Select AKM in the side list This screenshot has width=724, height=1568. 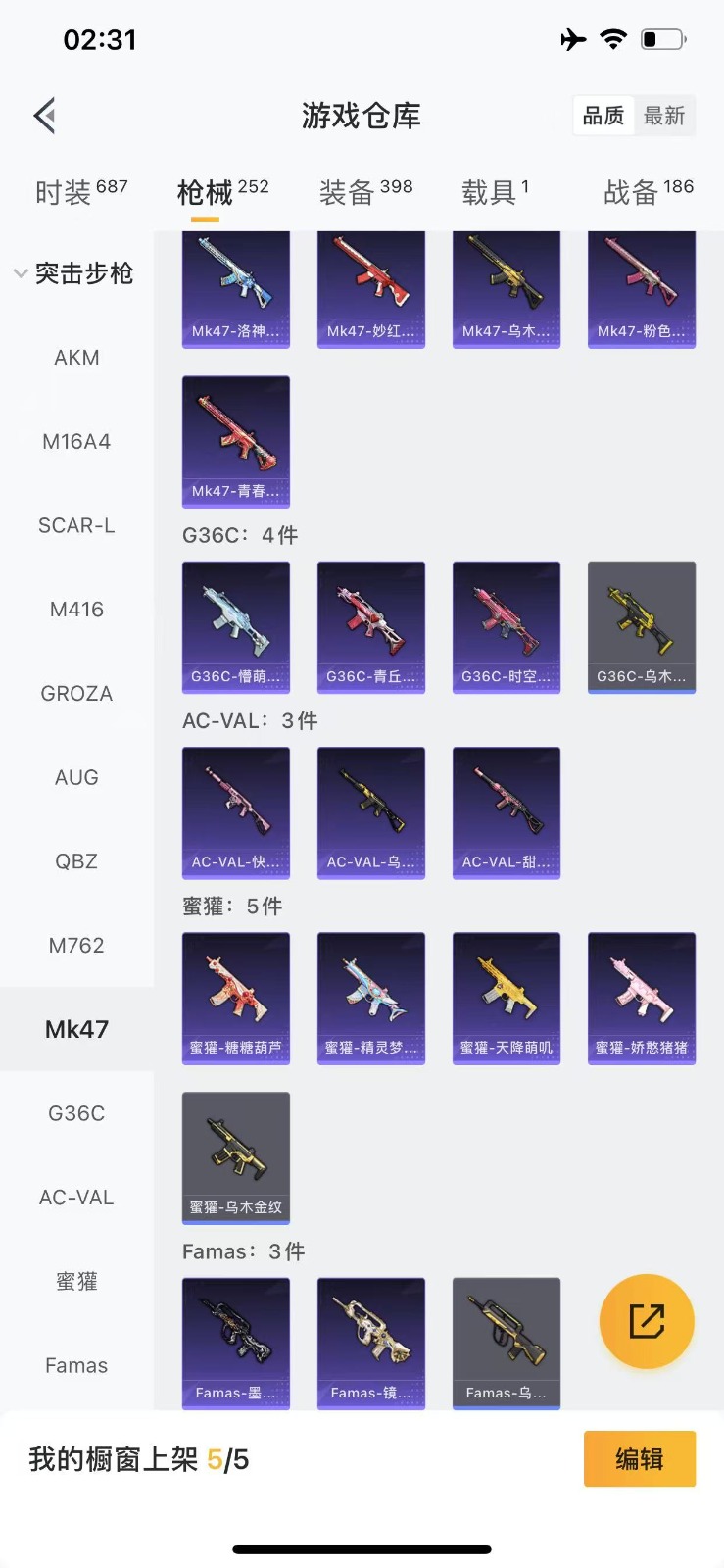coord(76,358)
